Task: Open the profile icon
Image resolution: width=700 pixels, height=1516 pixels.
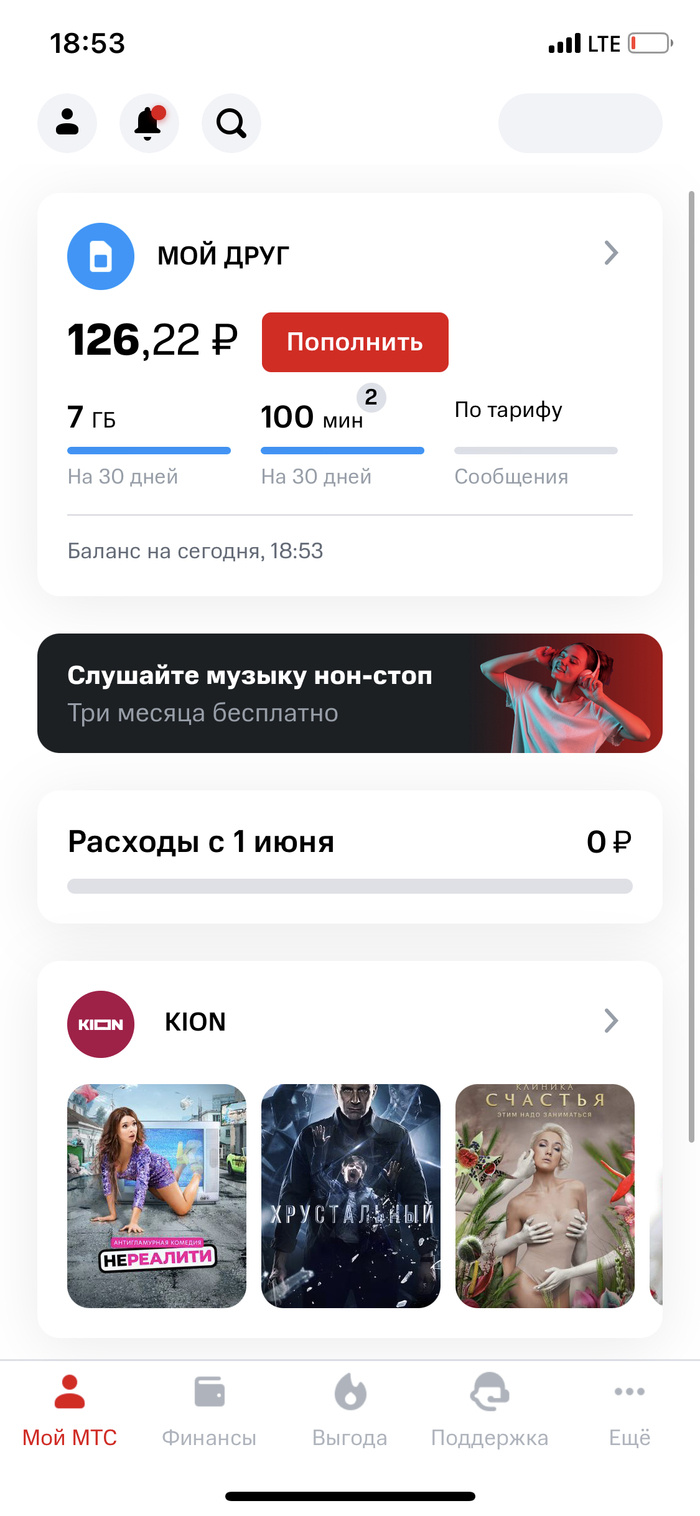Action: point(67,123)
